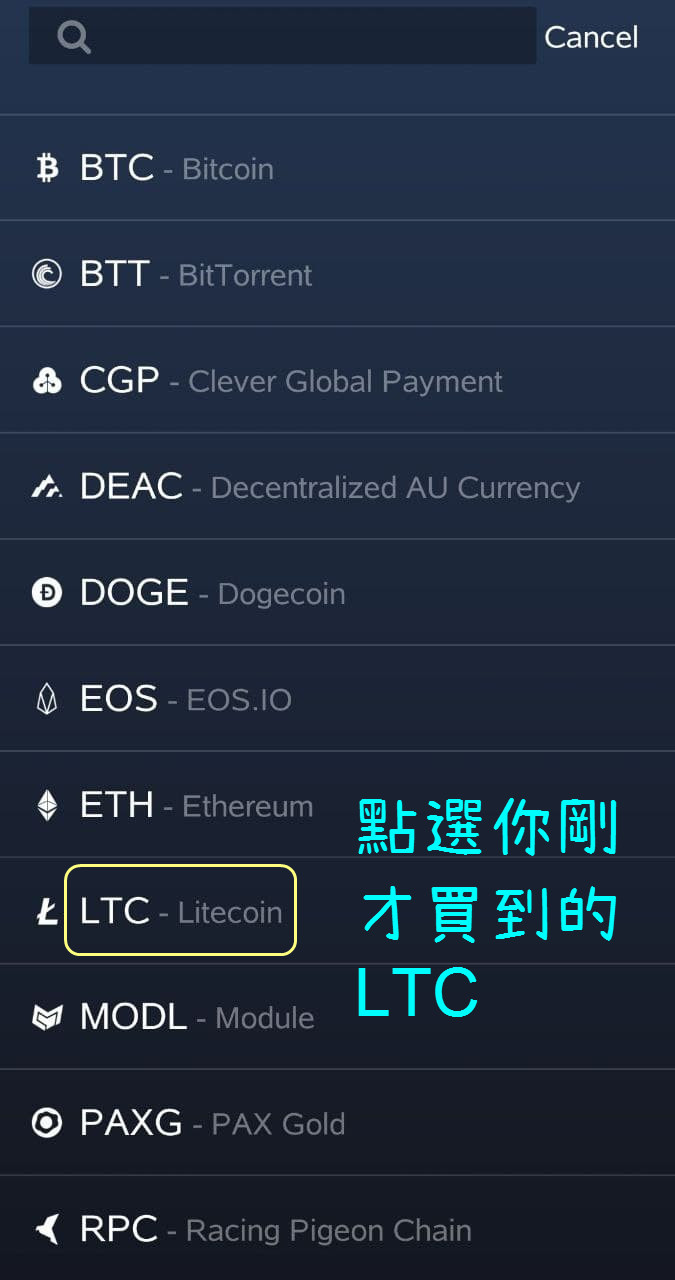Viewport: 675px width, 1280px height.
Task: Cancel the coin search
Action: click(590, 38)
